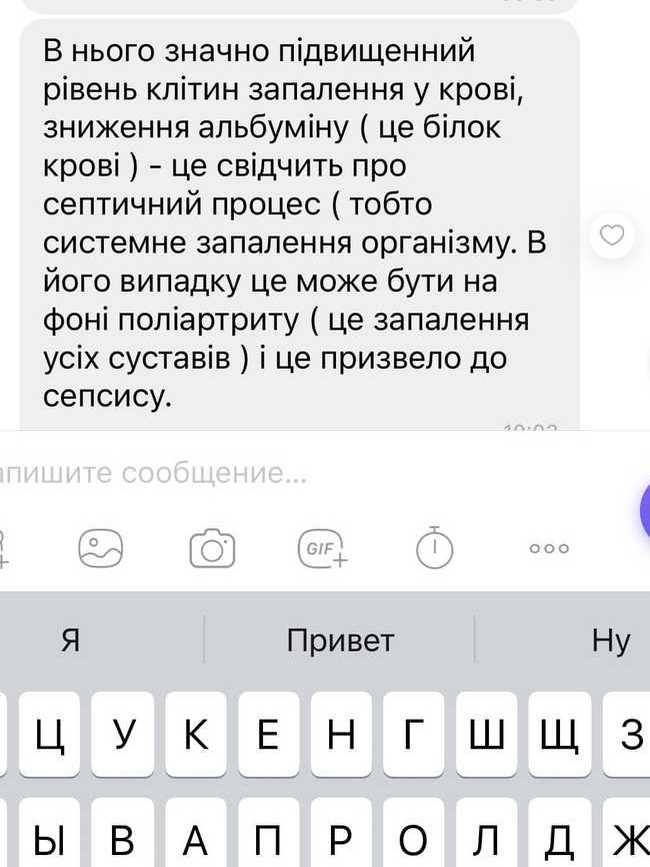
Task: Set a disappearing message timer
Action: tap(435, 548)
